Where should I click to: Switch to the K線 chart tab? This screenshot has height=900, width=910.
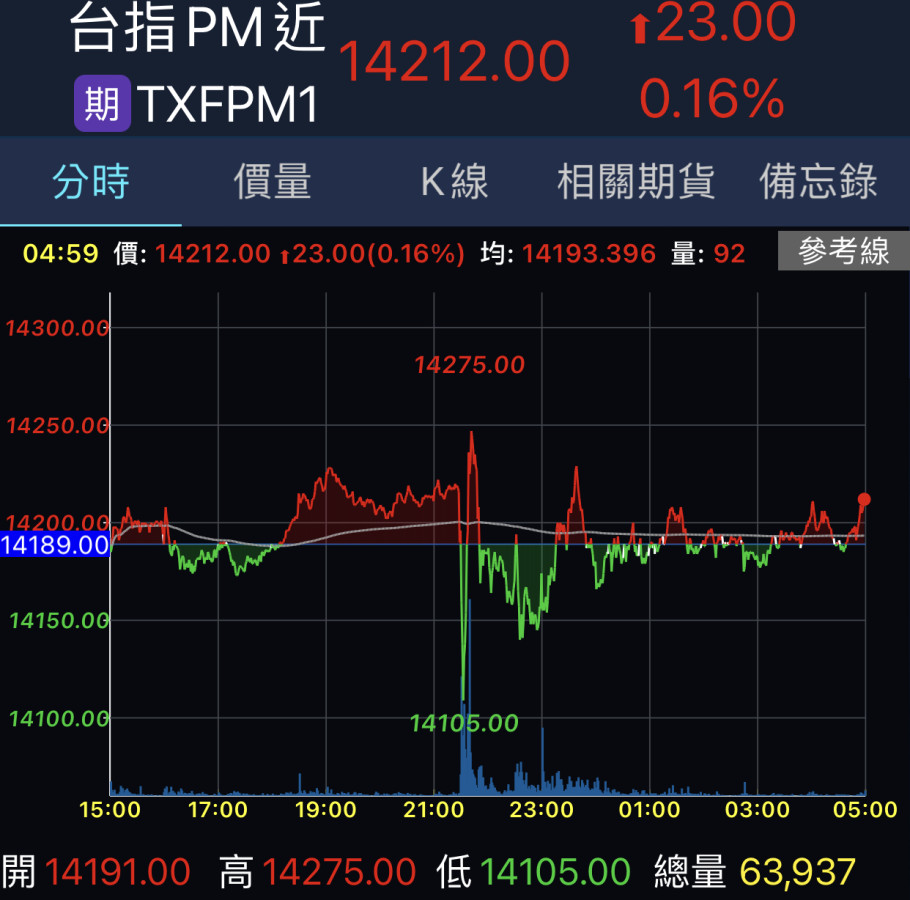coord(454,183)
